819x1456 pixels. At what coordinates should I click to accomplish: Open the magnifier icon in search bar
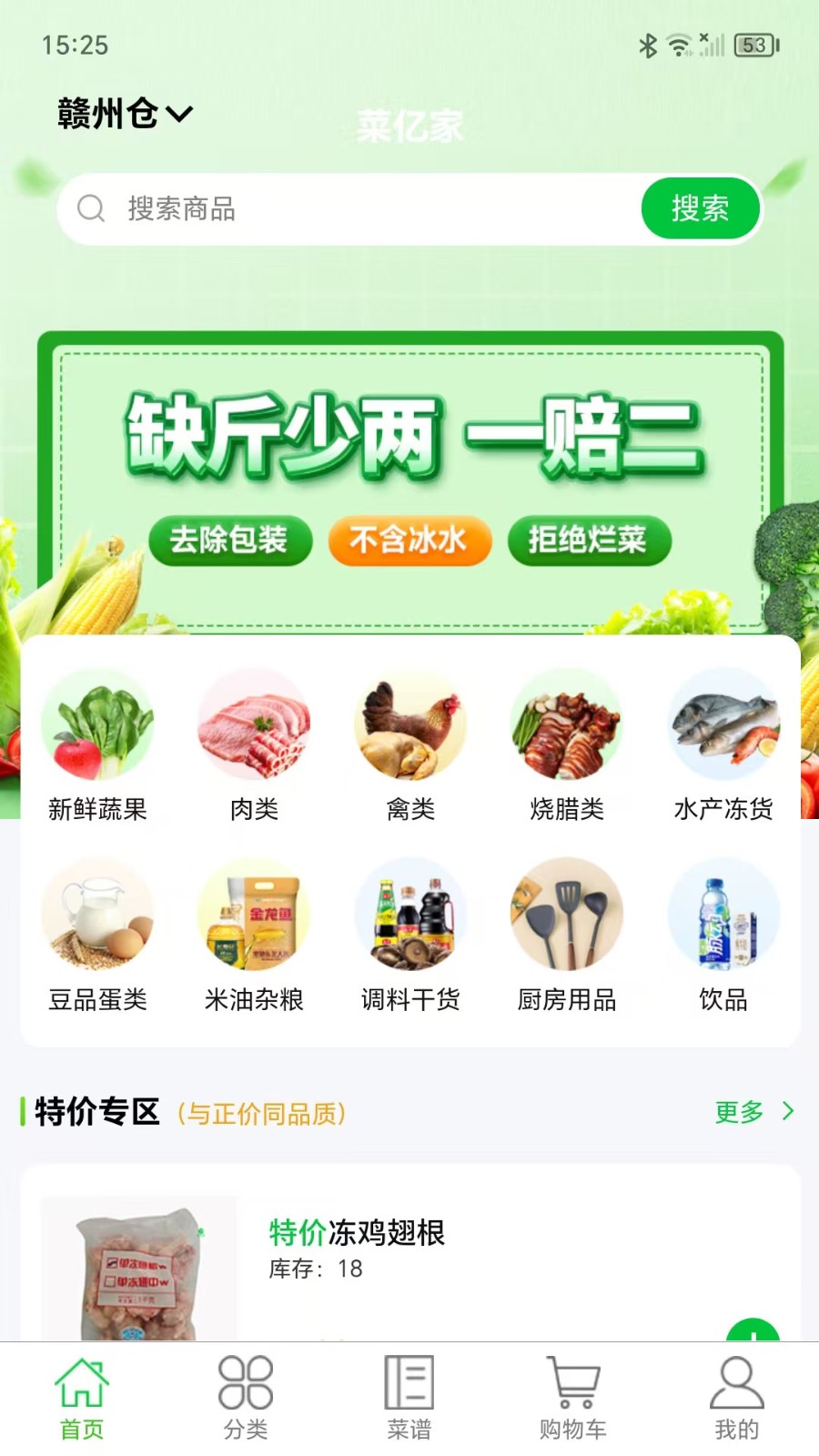(91, 208)
